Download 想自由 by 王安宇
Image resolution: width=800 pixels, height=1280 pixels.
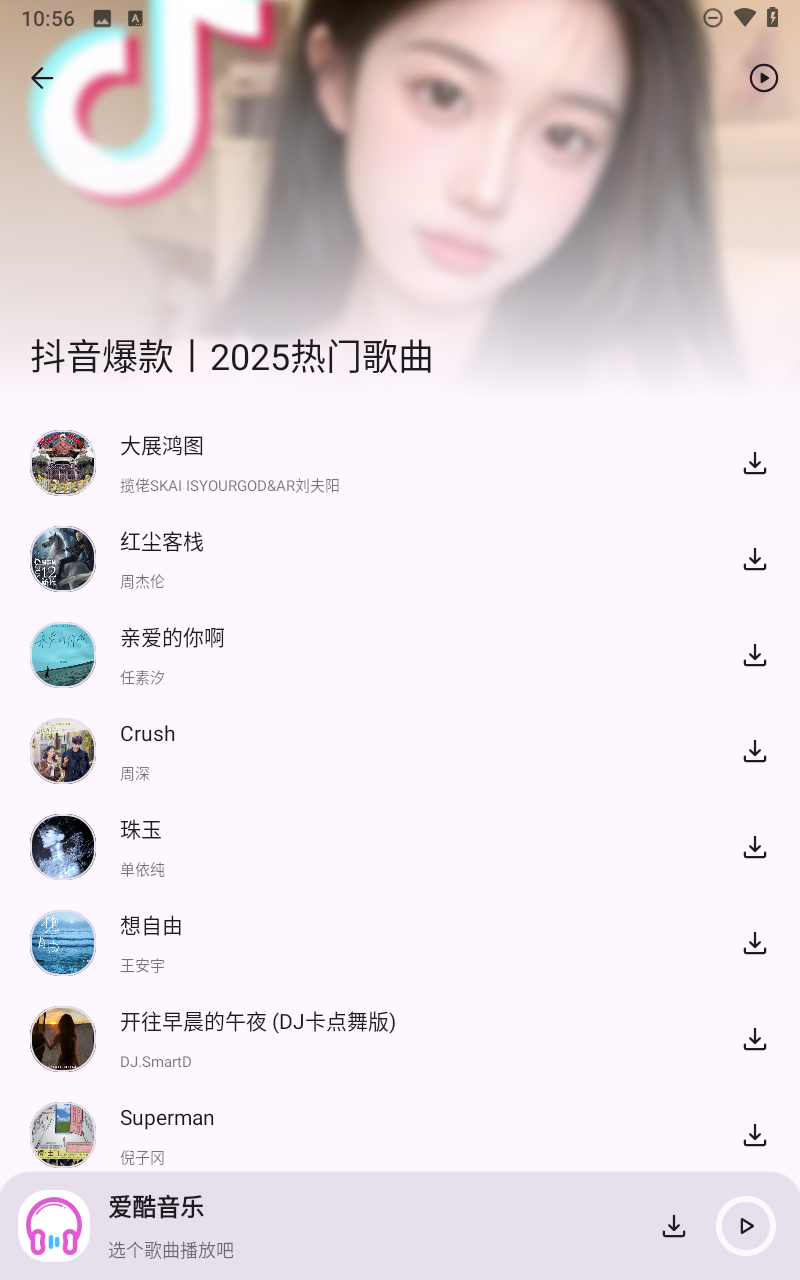coord(754,943)
